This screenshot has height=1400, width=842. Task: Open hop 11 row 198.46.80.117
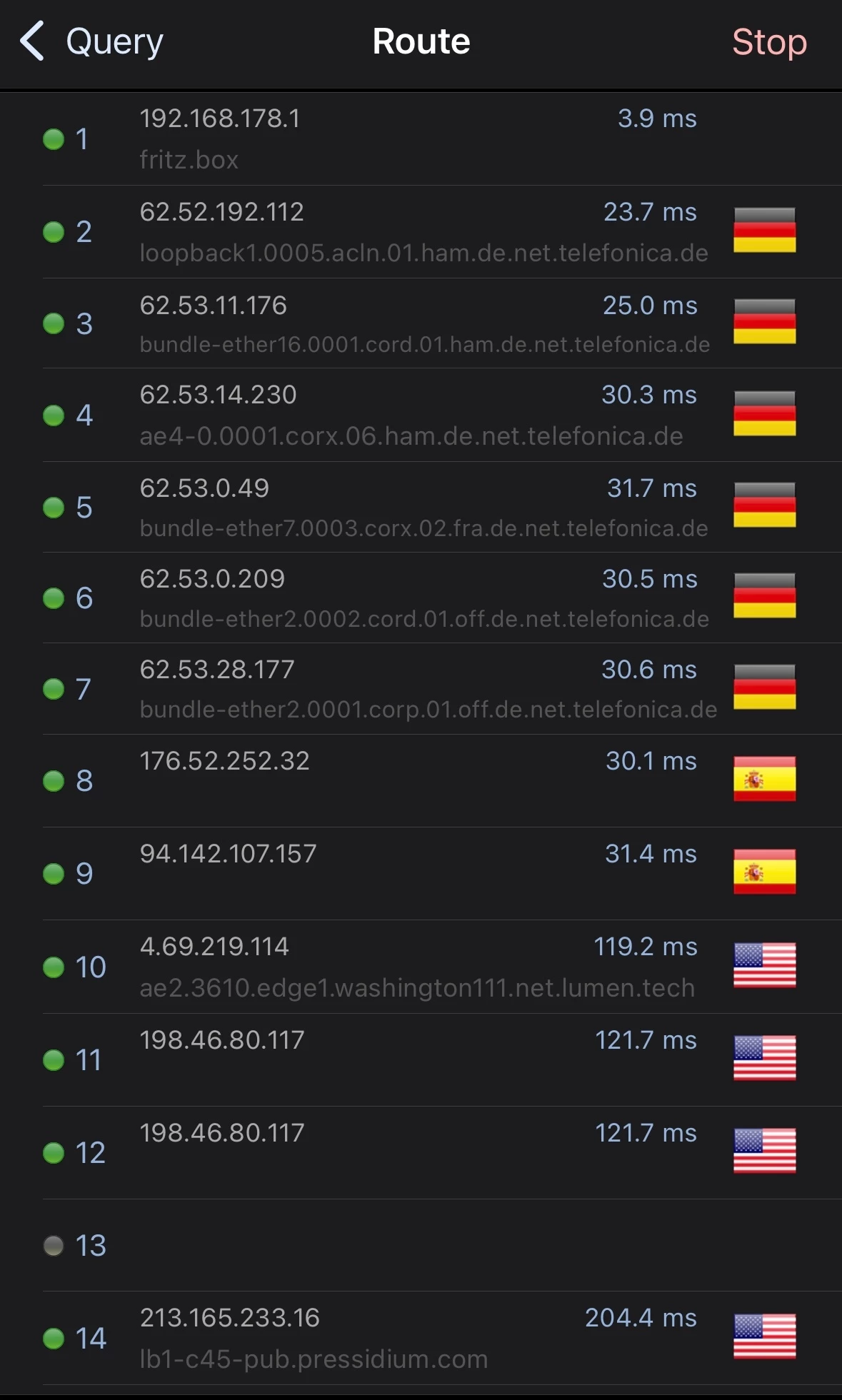(x=421, y=1059)
